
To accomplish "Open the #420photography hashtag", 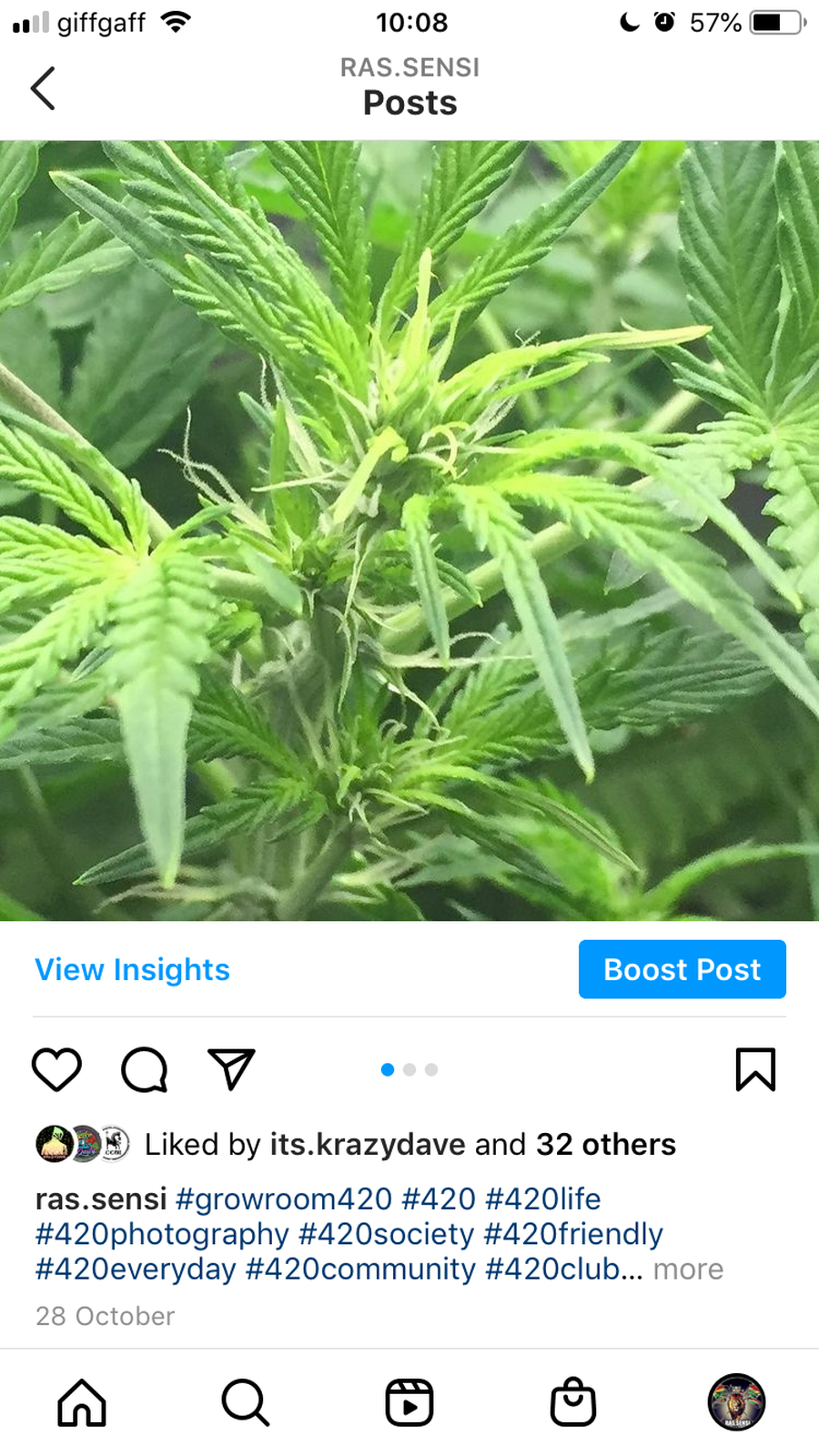I will pyautogui.click(x=162, y=1234).
